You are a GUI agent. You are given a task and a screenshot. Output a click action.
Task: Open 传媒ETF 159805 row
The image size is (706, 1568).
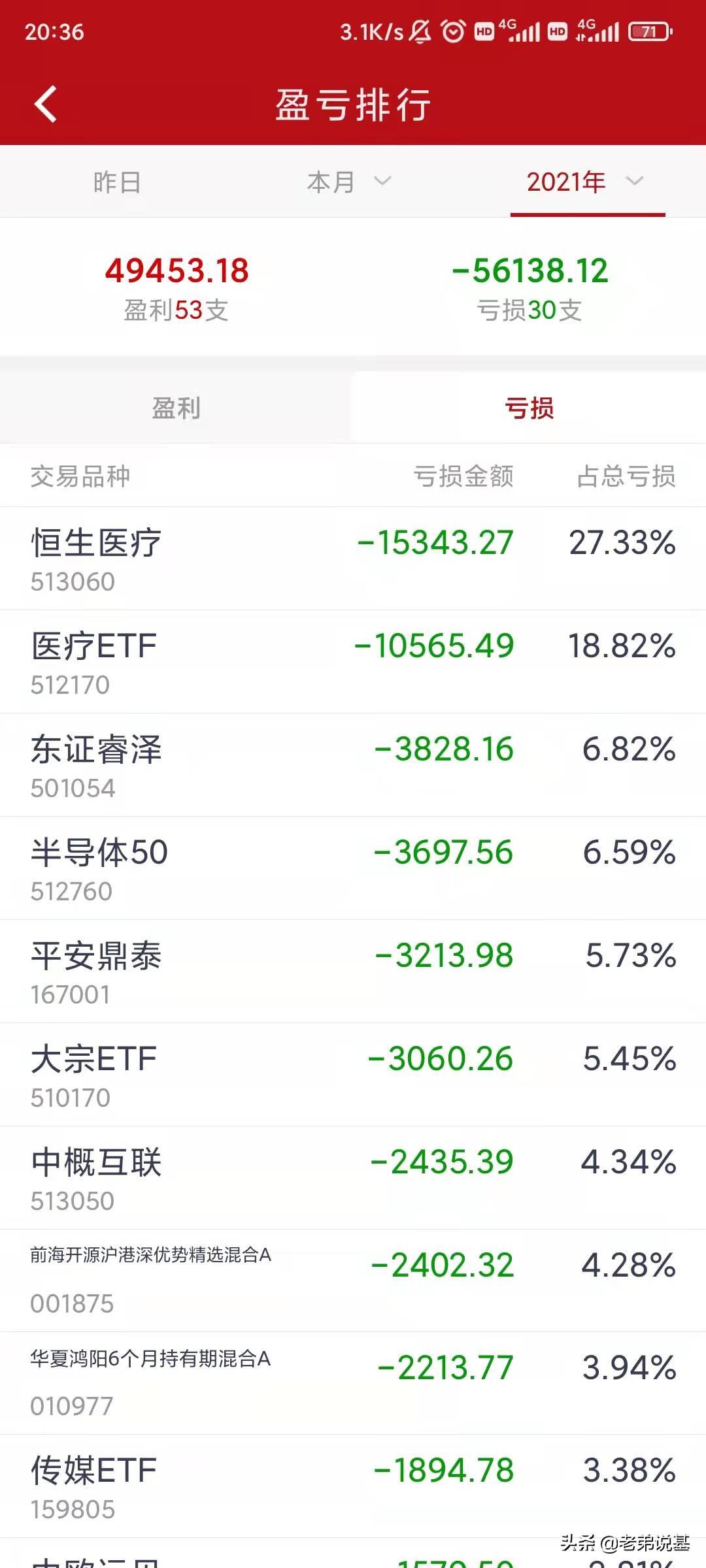(x=353, y=1486)
